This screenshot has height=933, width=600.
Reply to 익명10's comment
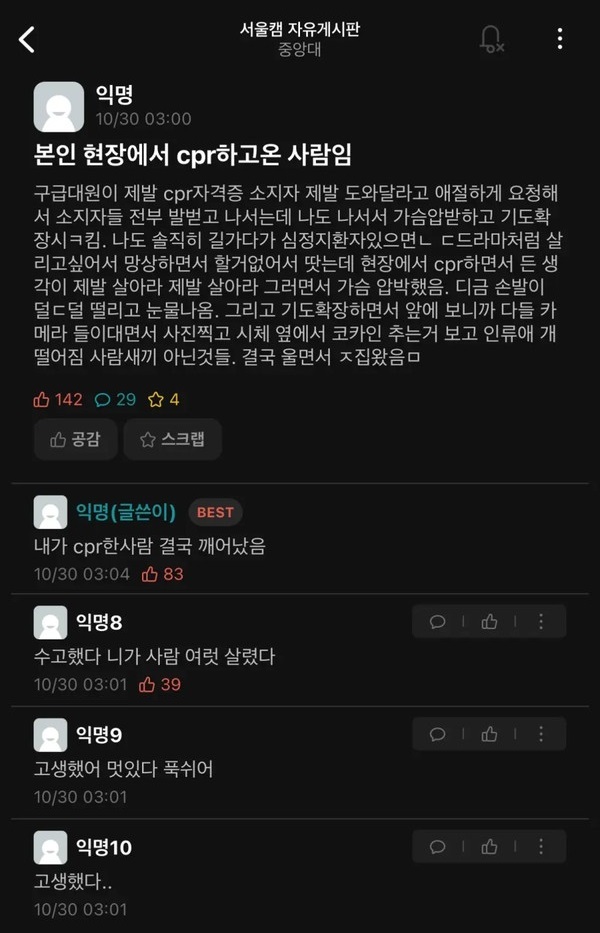click(x=438, y=846)
